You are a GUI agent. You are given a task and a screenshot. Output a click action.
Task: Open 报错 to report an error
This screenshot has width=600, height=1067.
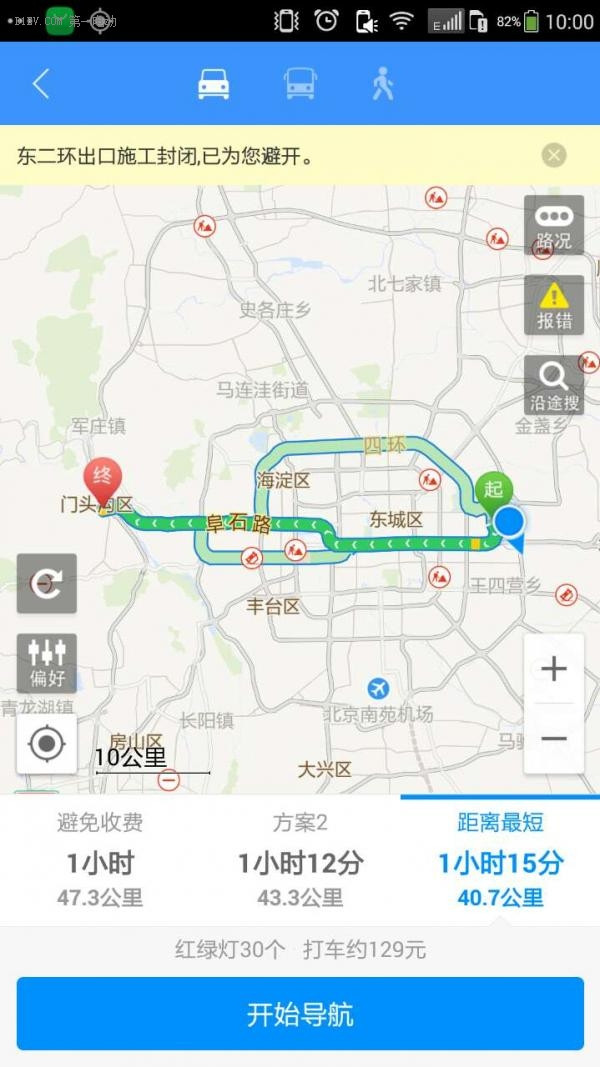(x=553, y=305)
